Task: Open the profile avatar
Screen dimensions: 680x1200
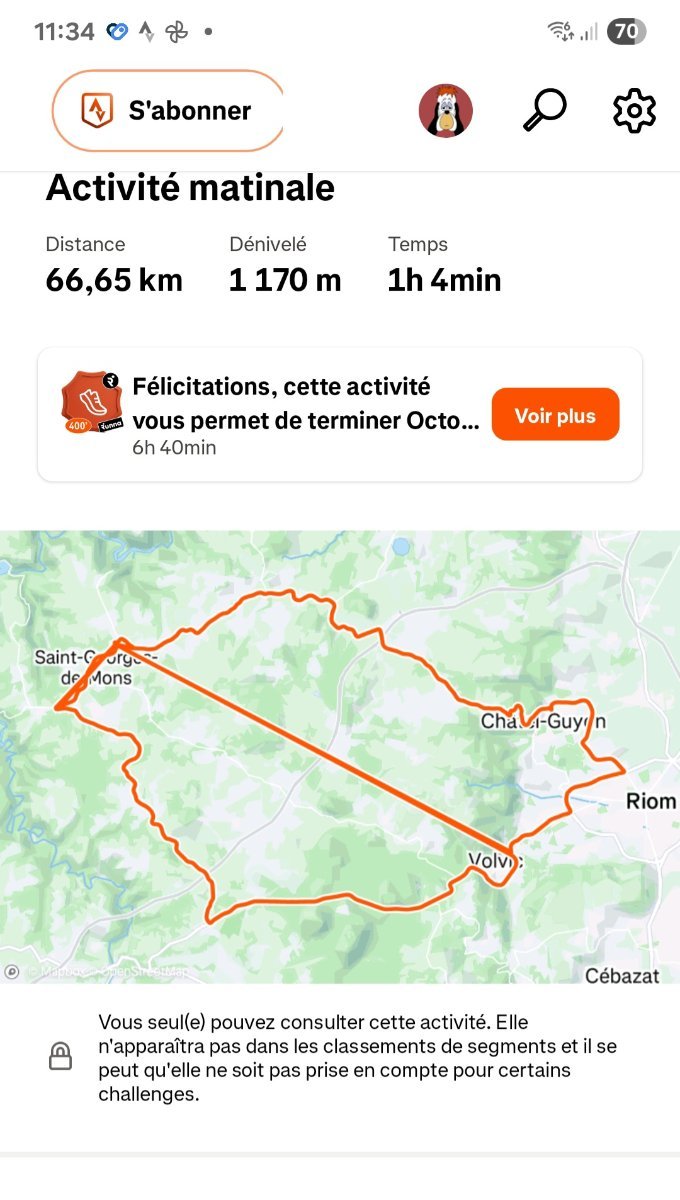Action: pyautogui.click(x=445, y=111)
